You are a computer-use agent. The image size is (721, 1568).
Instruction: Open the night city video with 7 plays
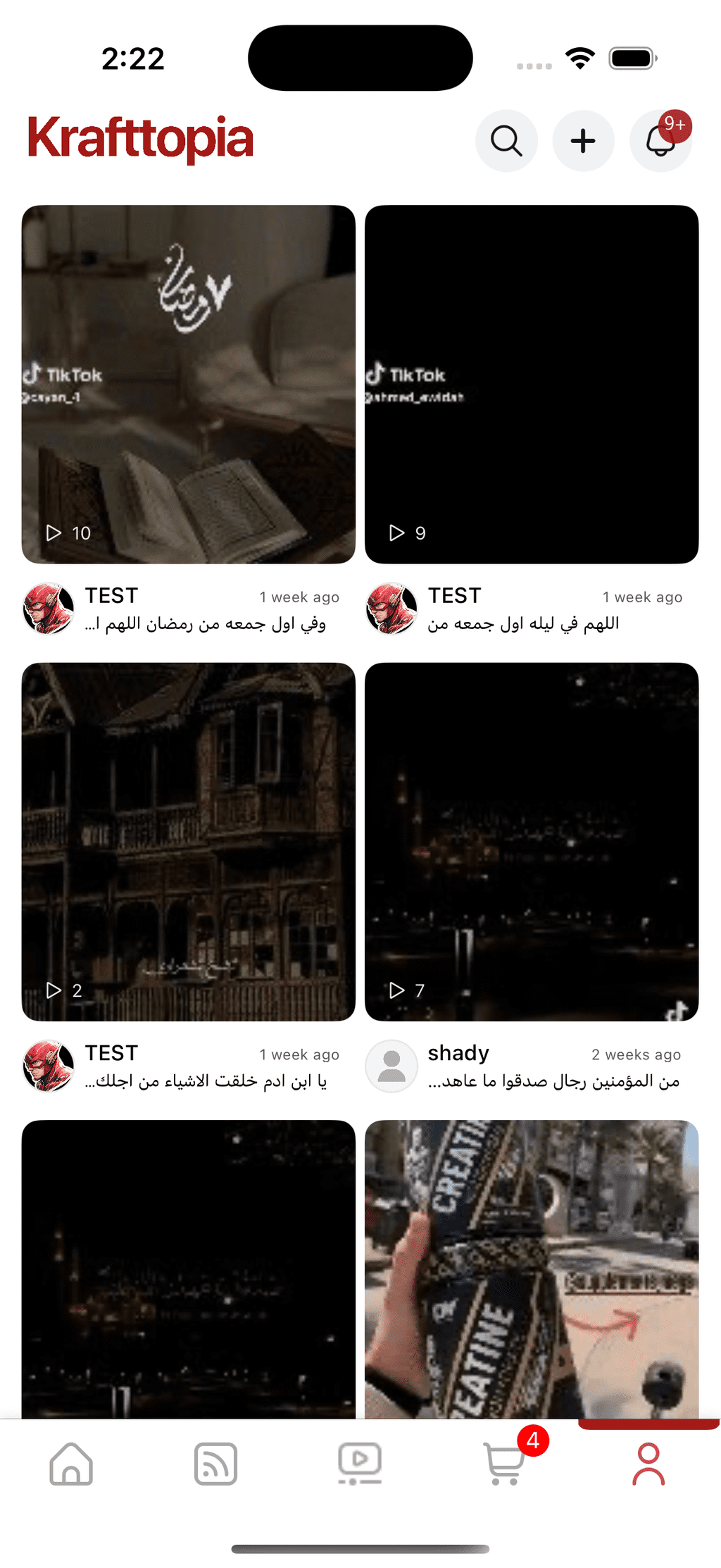pos(532,842)
